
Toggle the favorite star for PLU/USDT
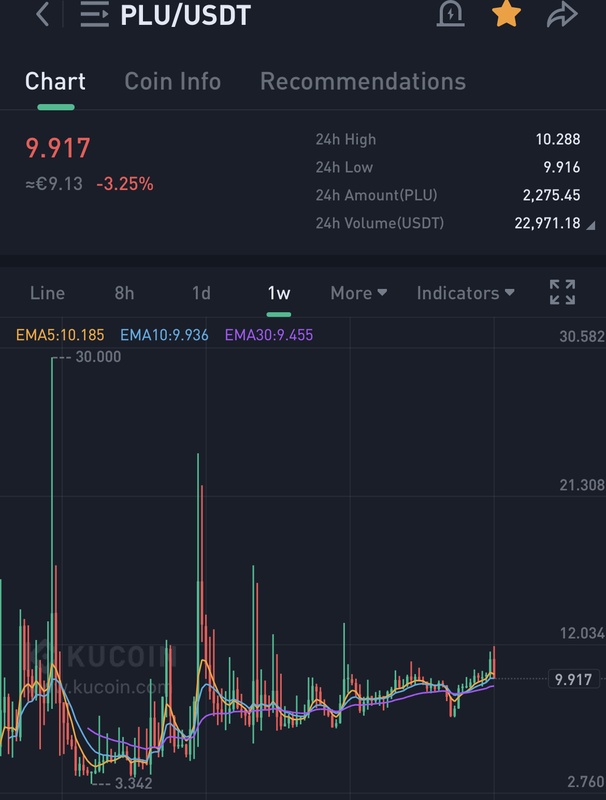pyautogui.click(x=507, y=14)
